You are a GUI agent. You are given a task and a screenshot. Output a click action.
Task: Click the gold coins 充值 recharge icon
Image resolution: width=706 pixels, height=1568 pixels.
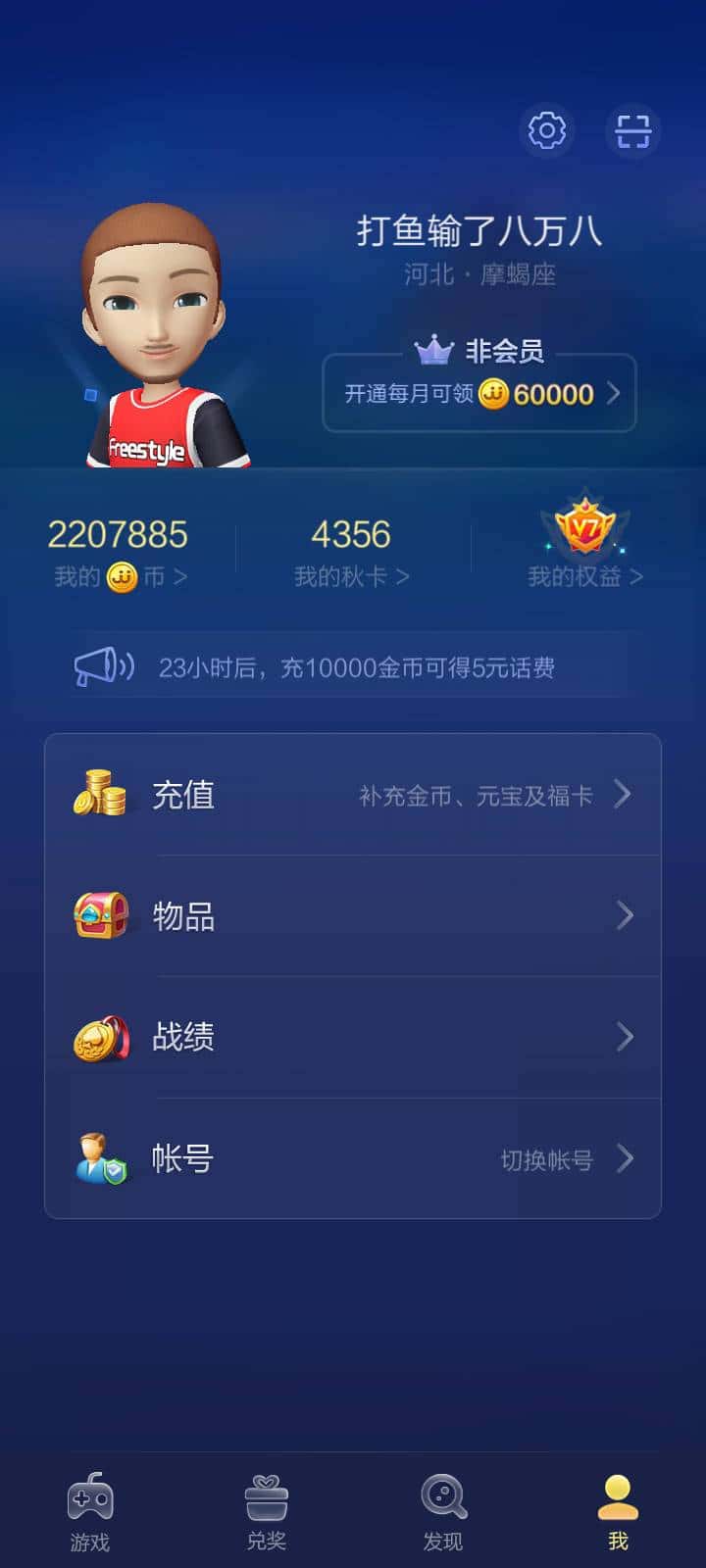[x=99, y=794]
